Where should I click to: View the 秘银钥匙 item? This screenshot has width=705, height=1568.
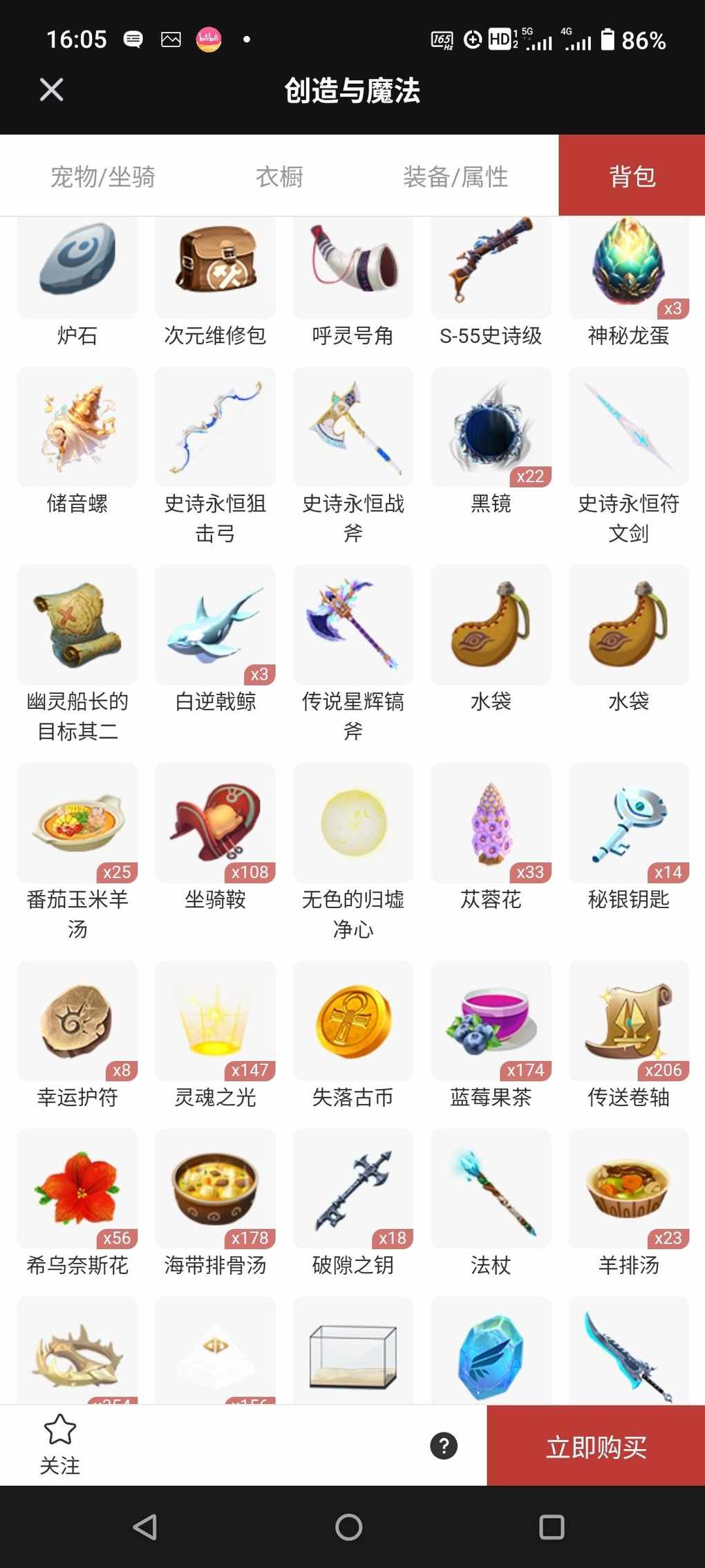coord(628,823)
